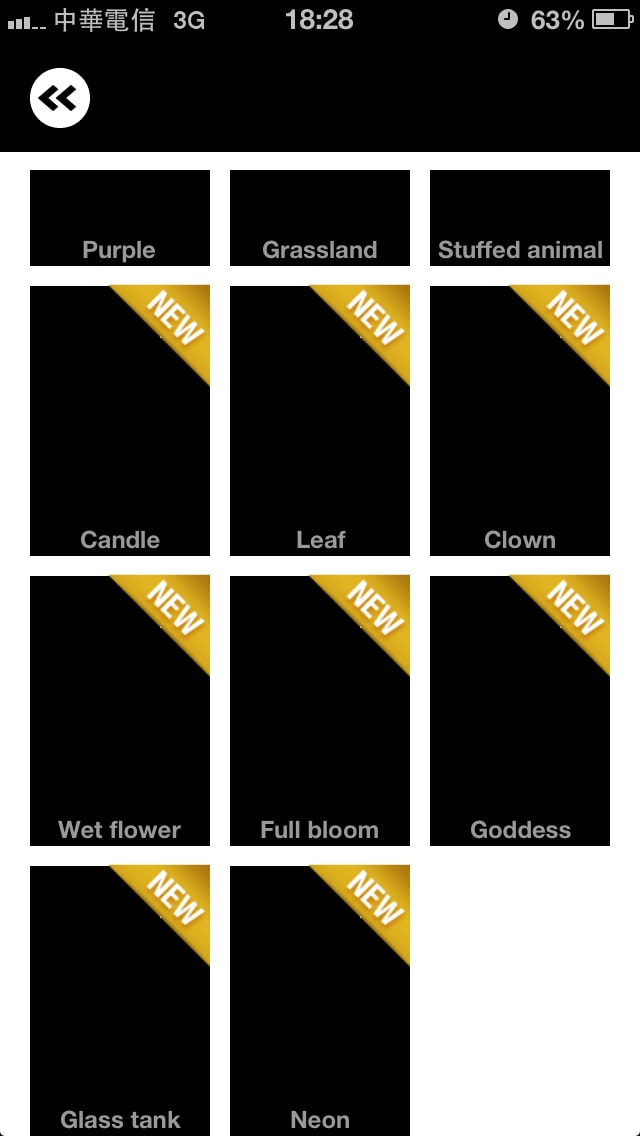The width and height of the screenshot is (640, 1136).
Task: Select the Goddess tile
Action: pos(520,710)
